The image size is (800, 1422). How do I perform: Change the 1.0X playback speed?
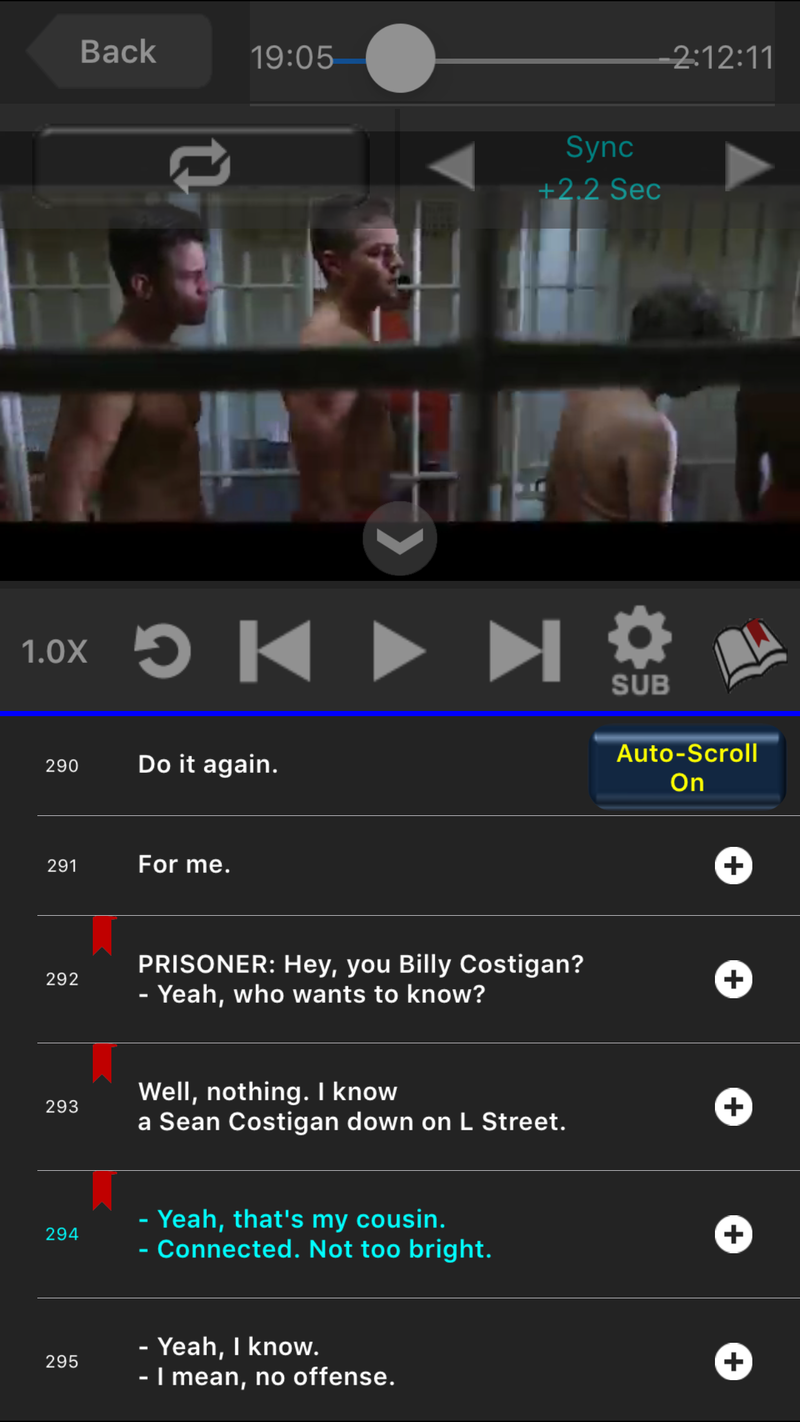55,652
